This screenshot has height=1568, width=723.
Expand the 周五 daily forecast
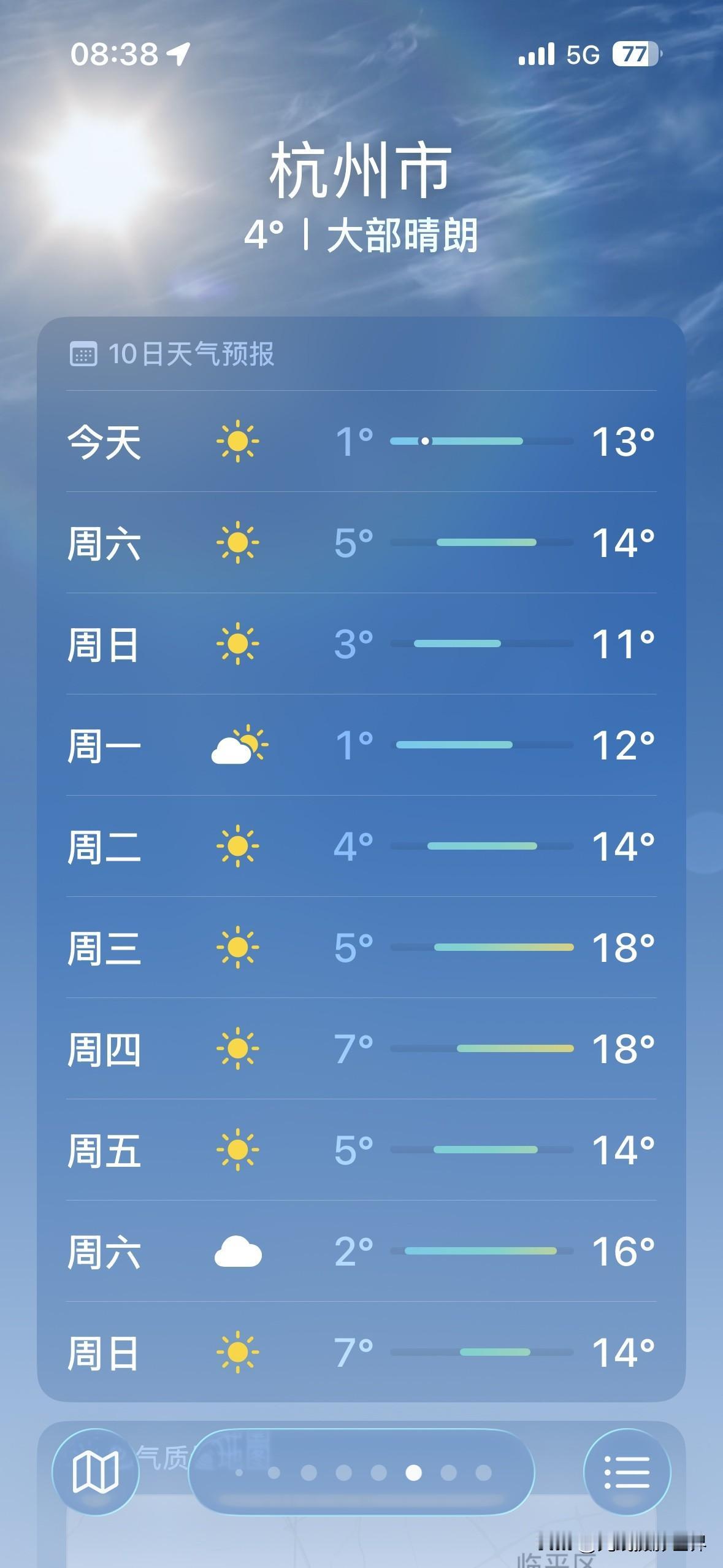(x=362, y=1150)
